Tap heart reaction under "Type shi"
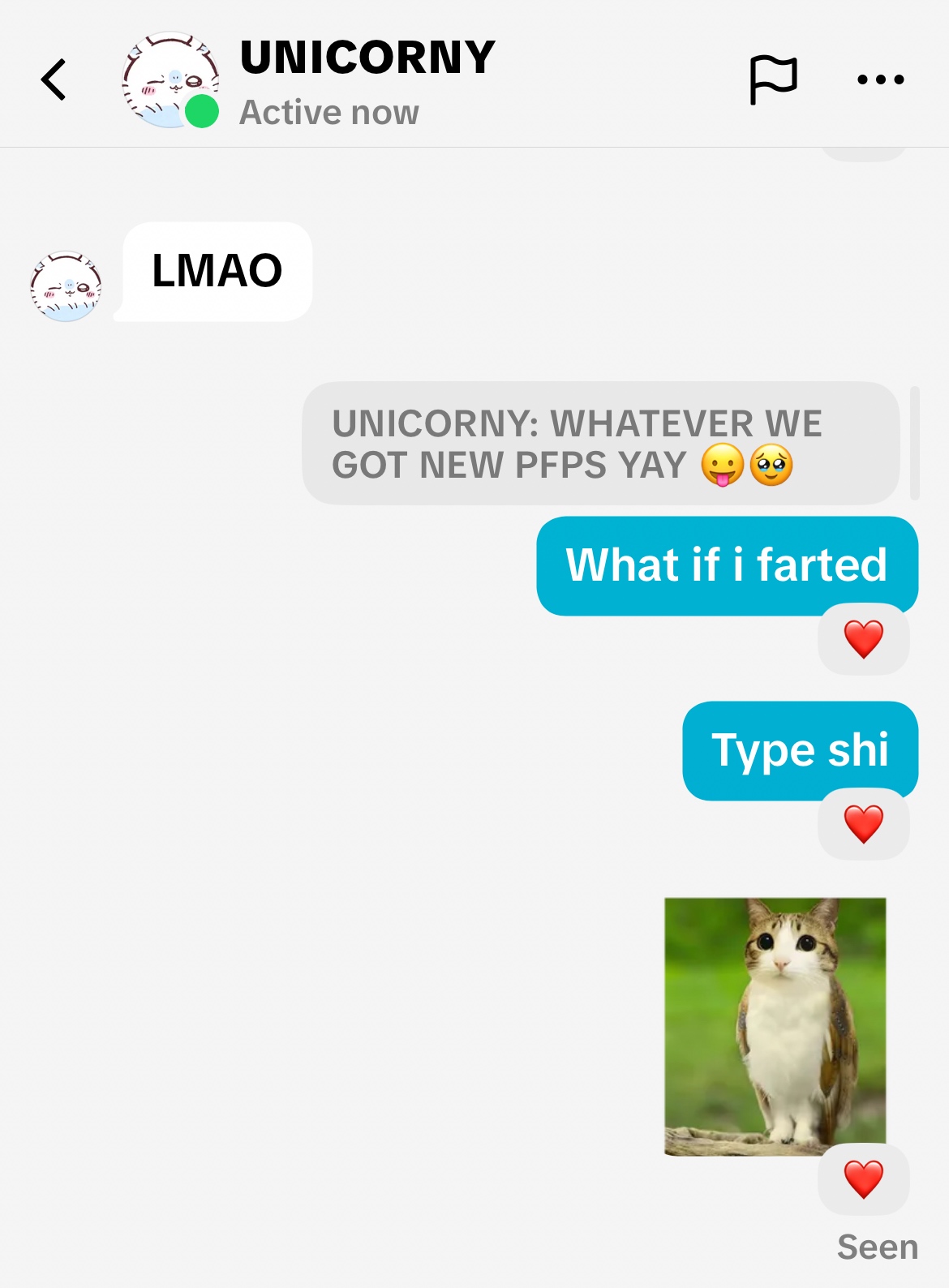Screen dimensions: 949x1288 coord(863,824)
